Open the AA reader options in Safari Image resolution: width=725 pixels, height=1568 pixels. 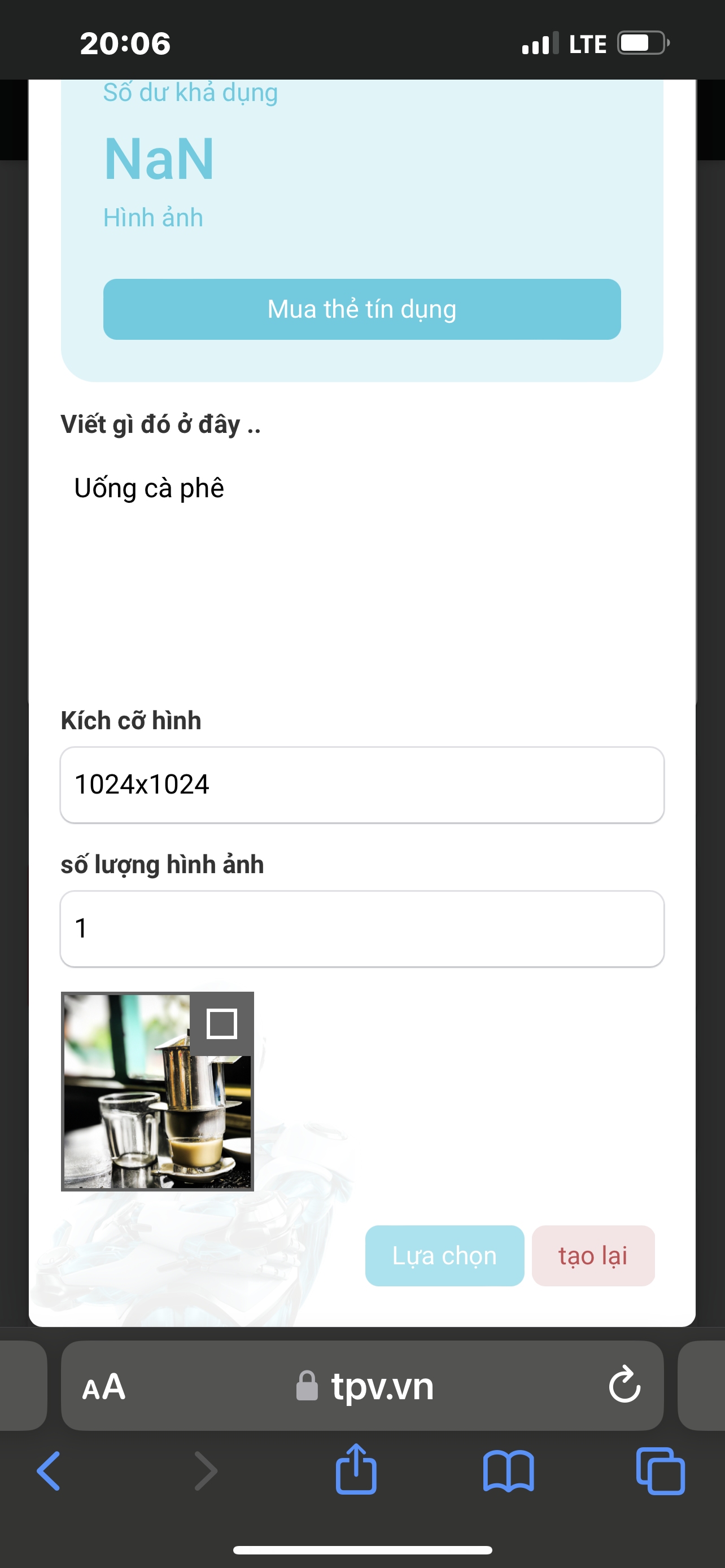104,1386
